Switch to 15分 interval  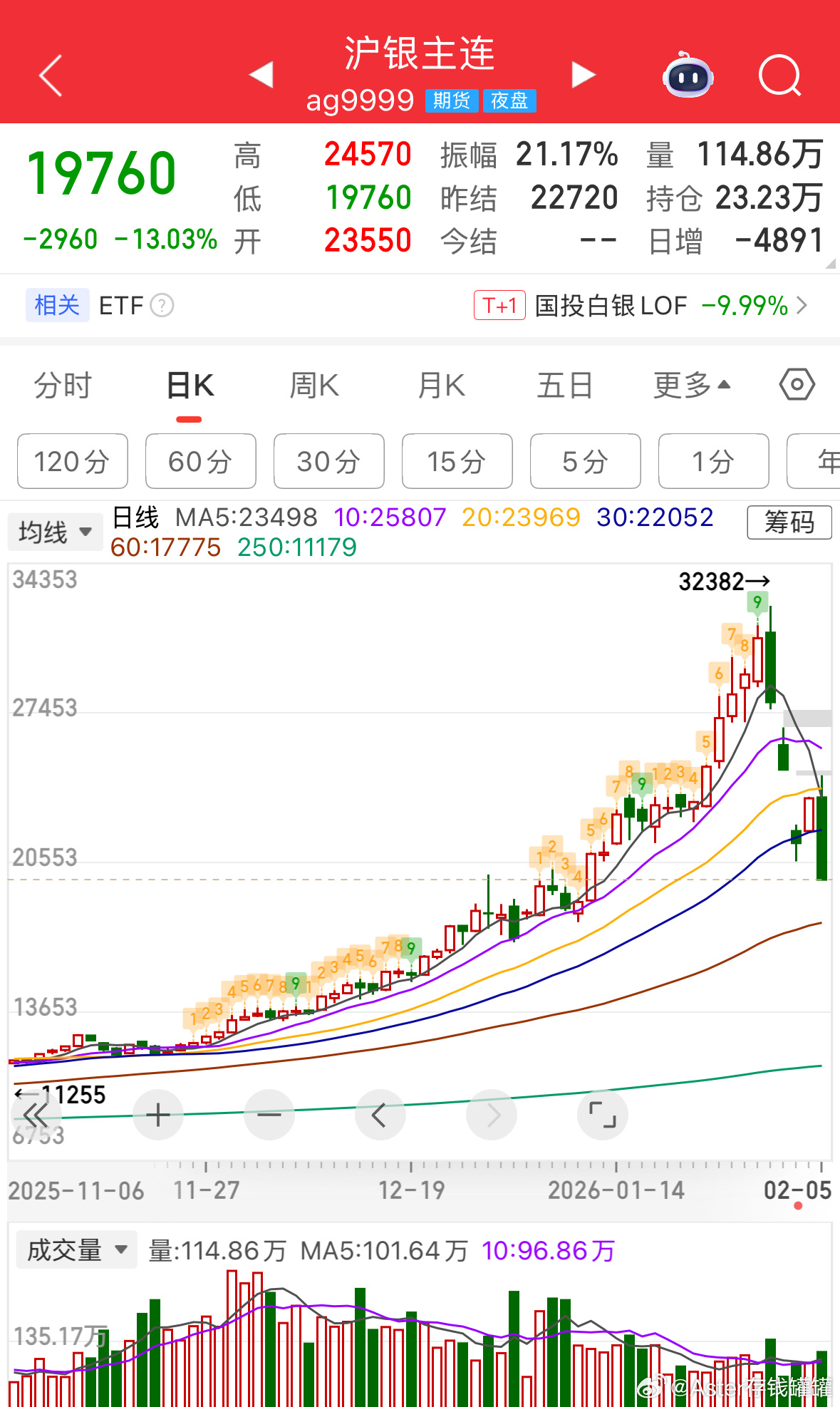point(457,461)
